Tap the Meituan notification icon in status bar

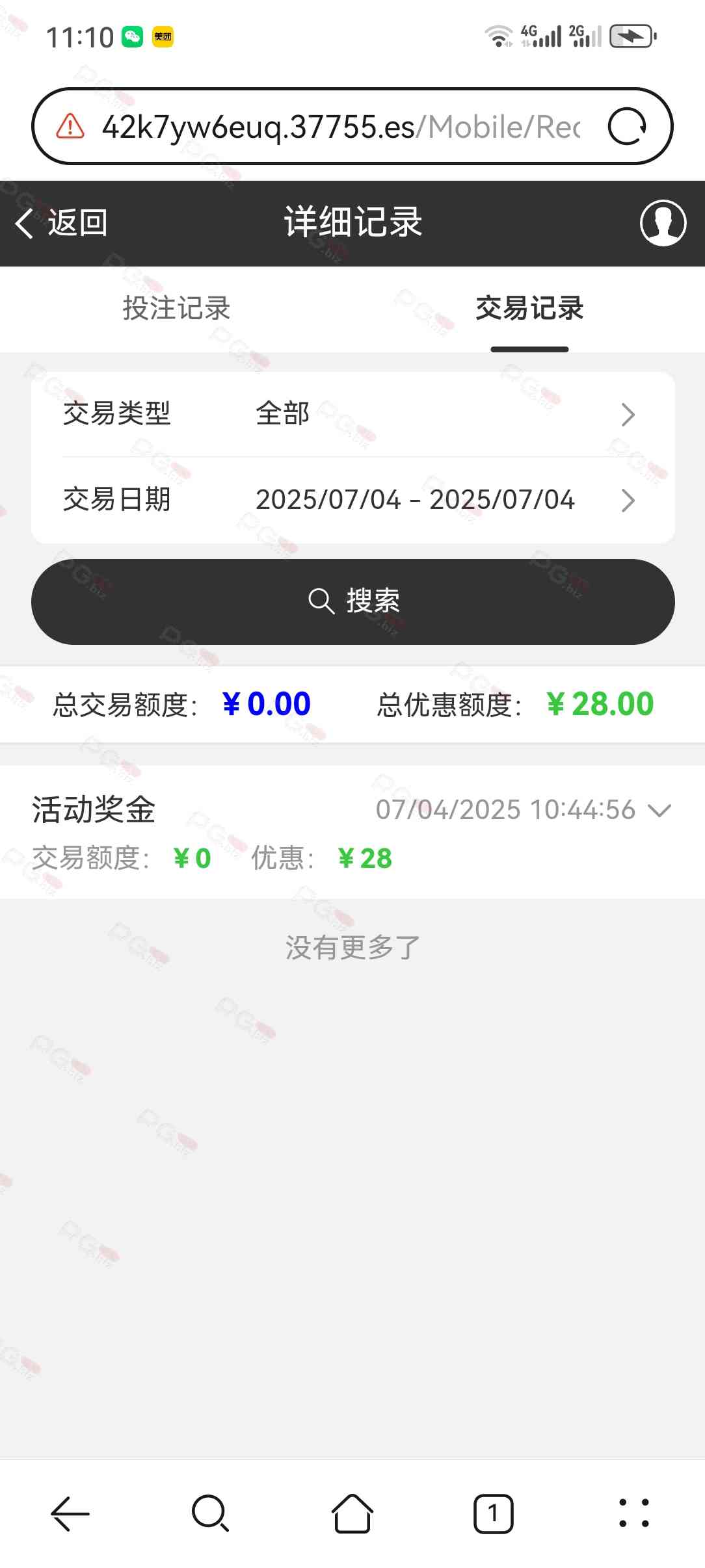tap(163, 38)
